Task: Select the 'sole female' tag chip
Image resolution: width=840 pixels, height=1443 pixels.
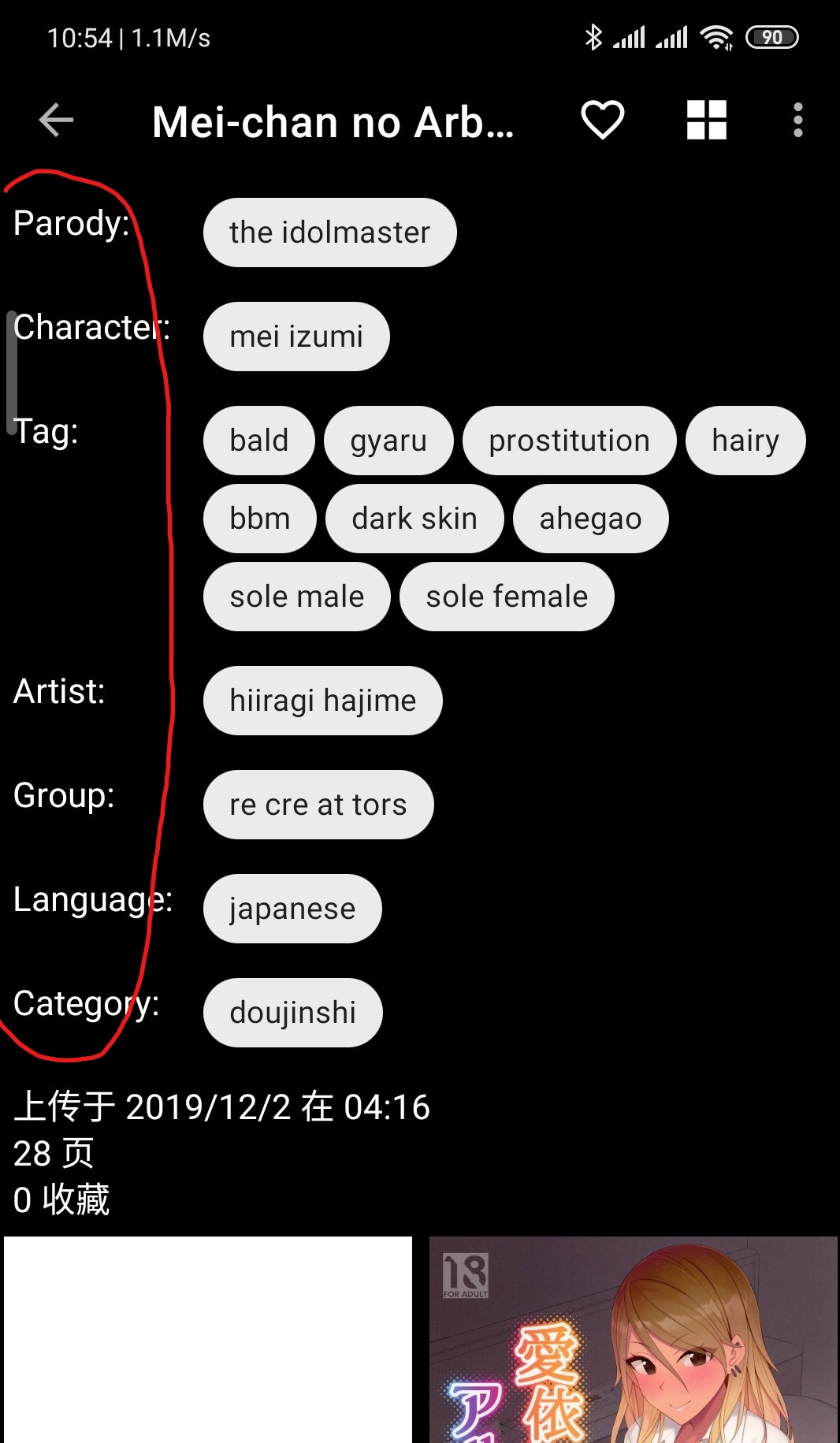Action: [x=506, y=596]
